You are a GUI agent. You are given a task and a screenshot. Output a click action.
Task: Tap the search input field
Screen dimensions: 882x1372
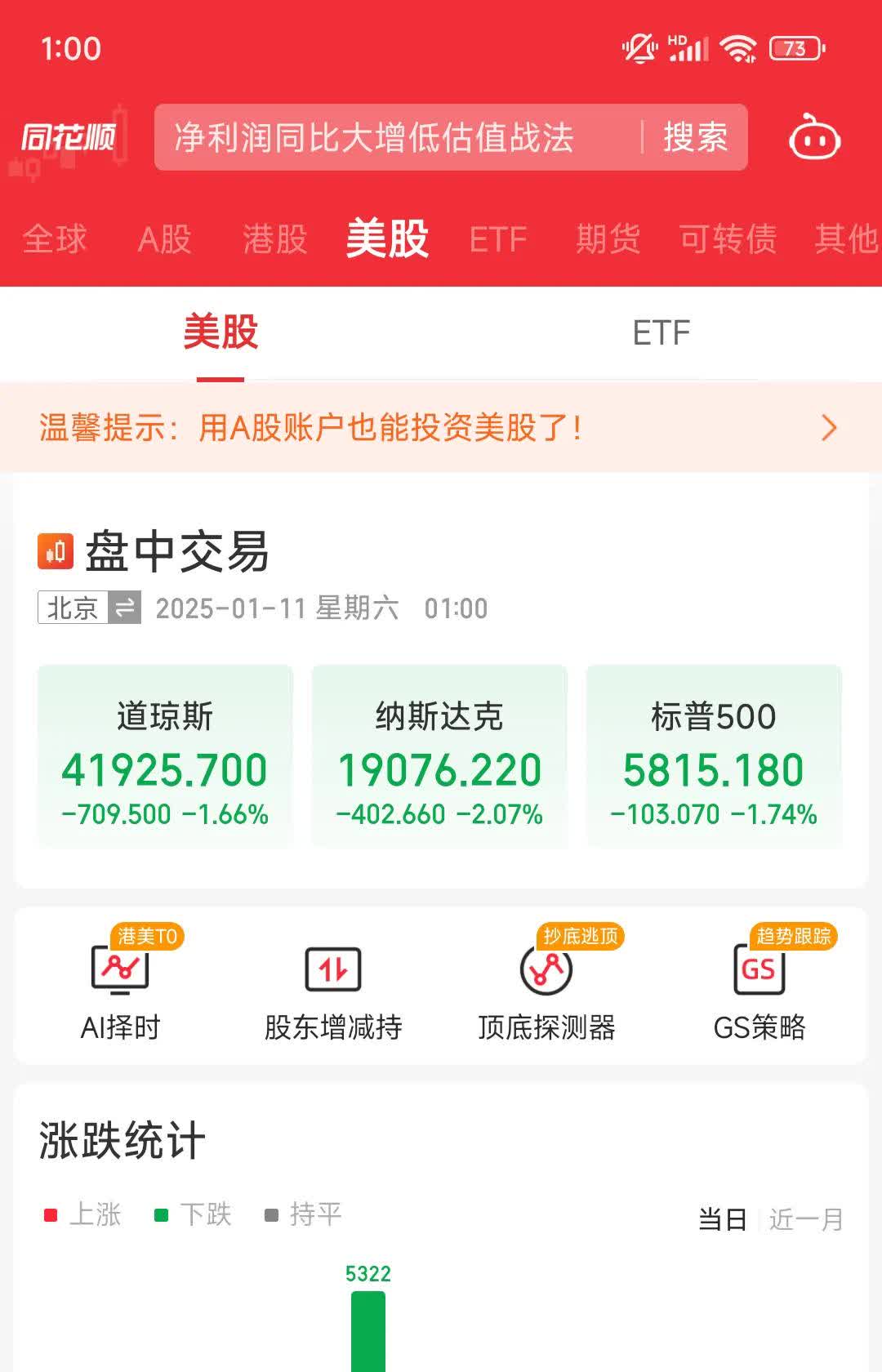(x=376, y=138)
